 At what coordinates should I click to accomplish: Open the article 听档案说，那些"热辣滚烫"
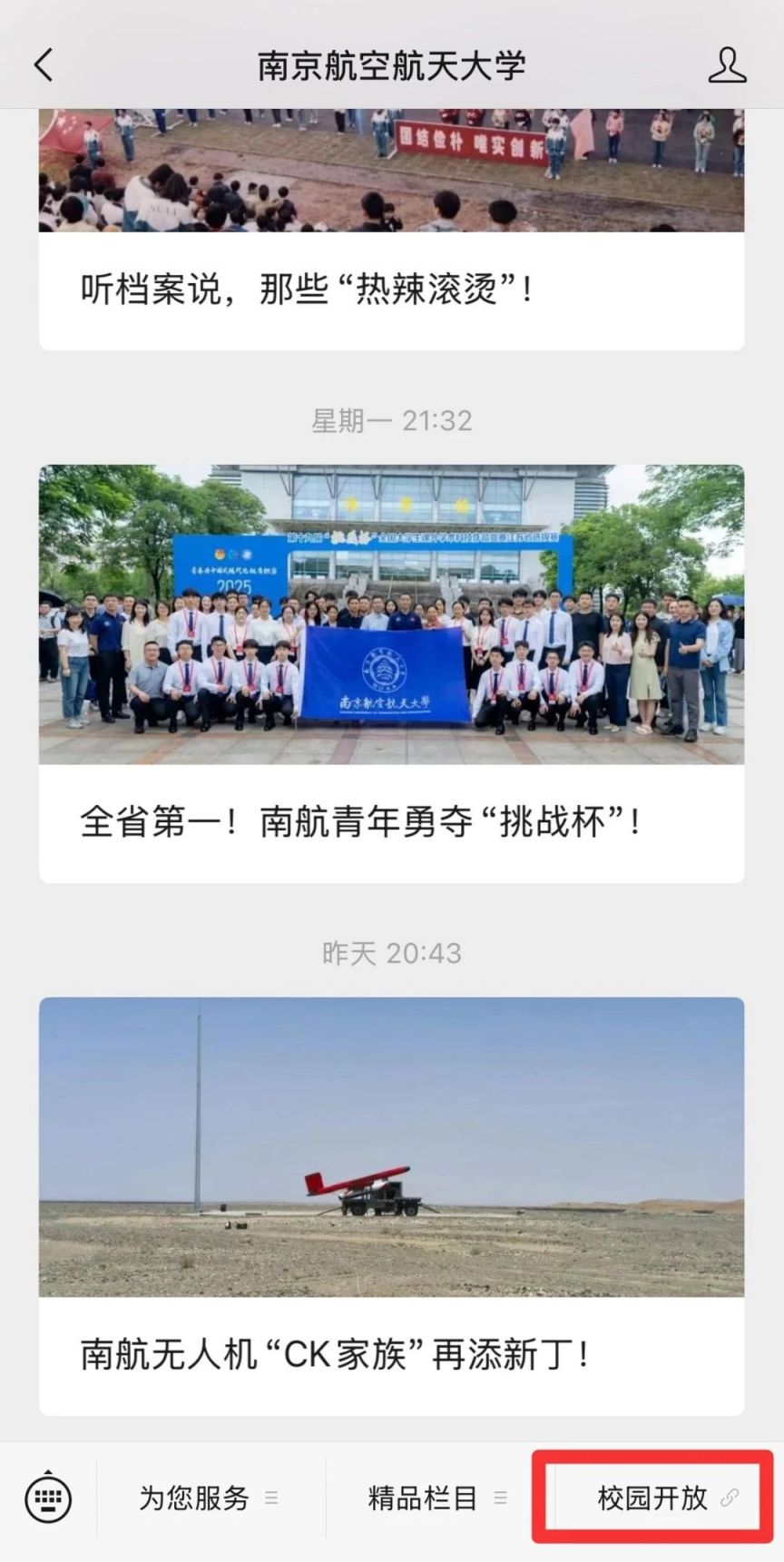point(391,229)
